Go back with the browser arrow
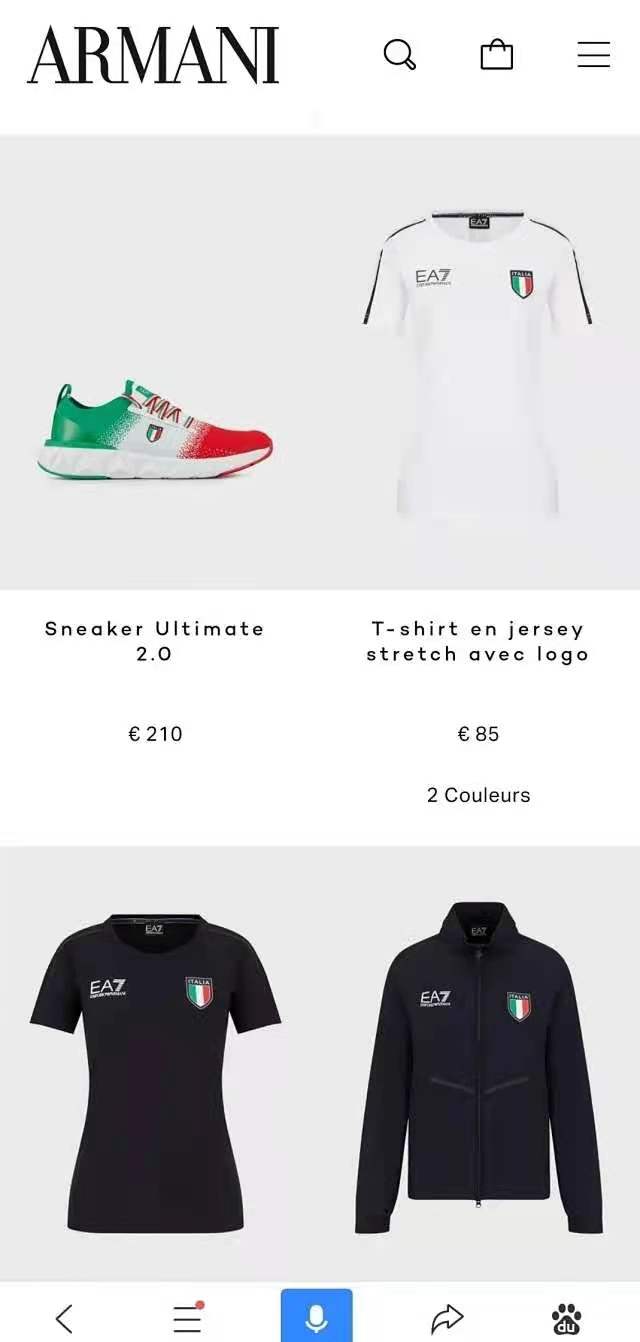Image resolution: width=640 pixels, height=1342 pixels. (64, 1318)
